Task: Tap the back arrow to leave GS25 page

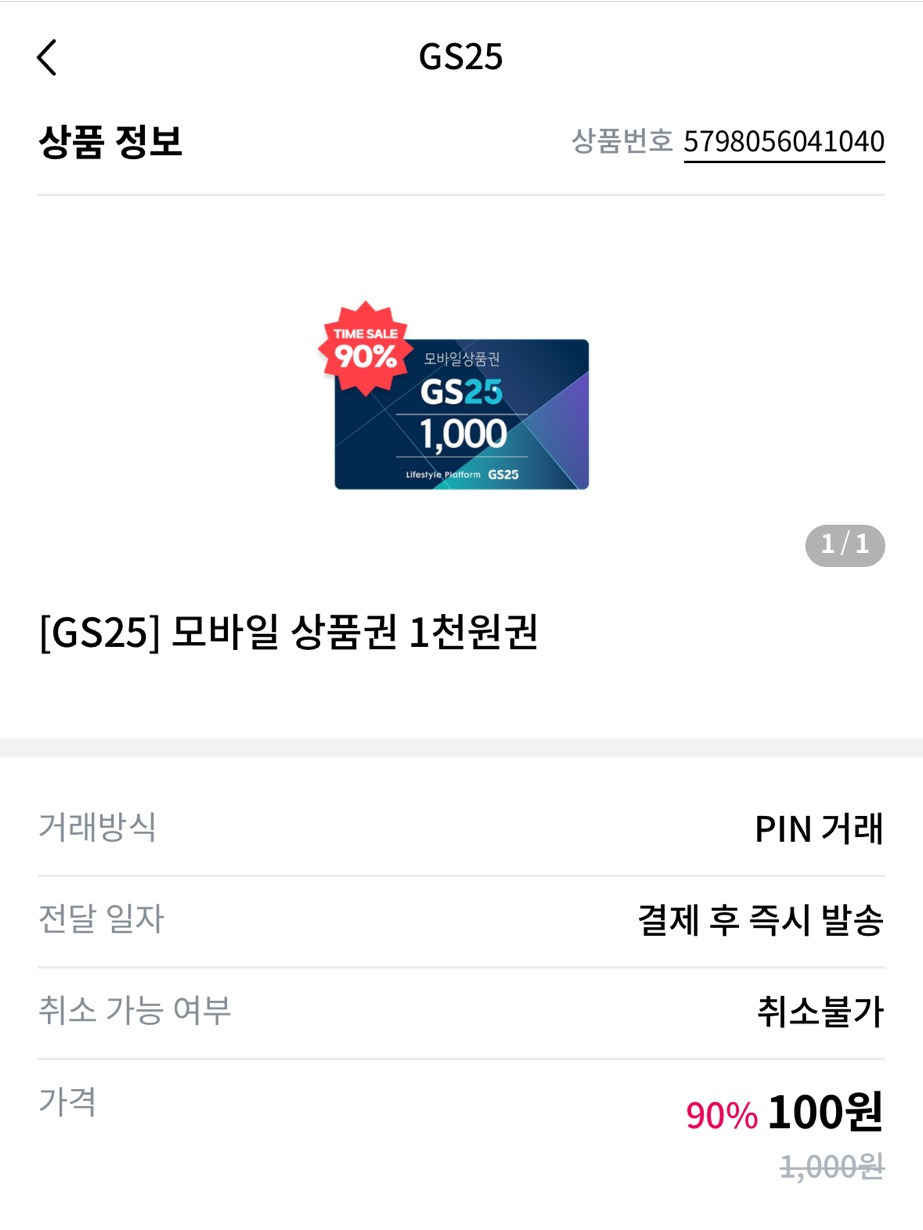Action: tap(45, 57)
